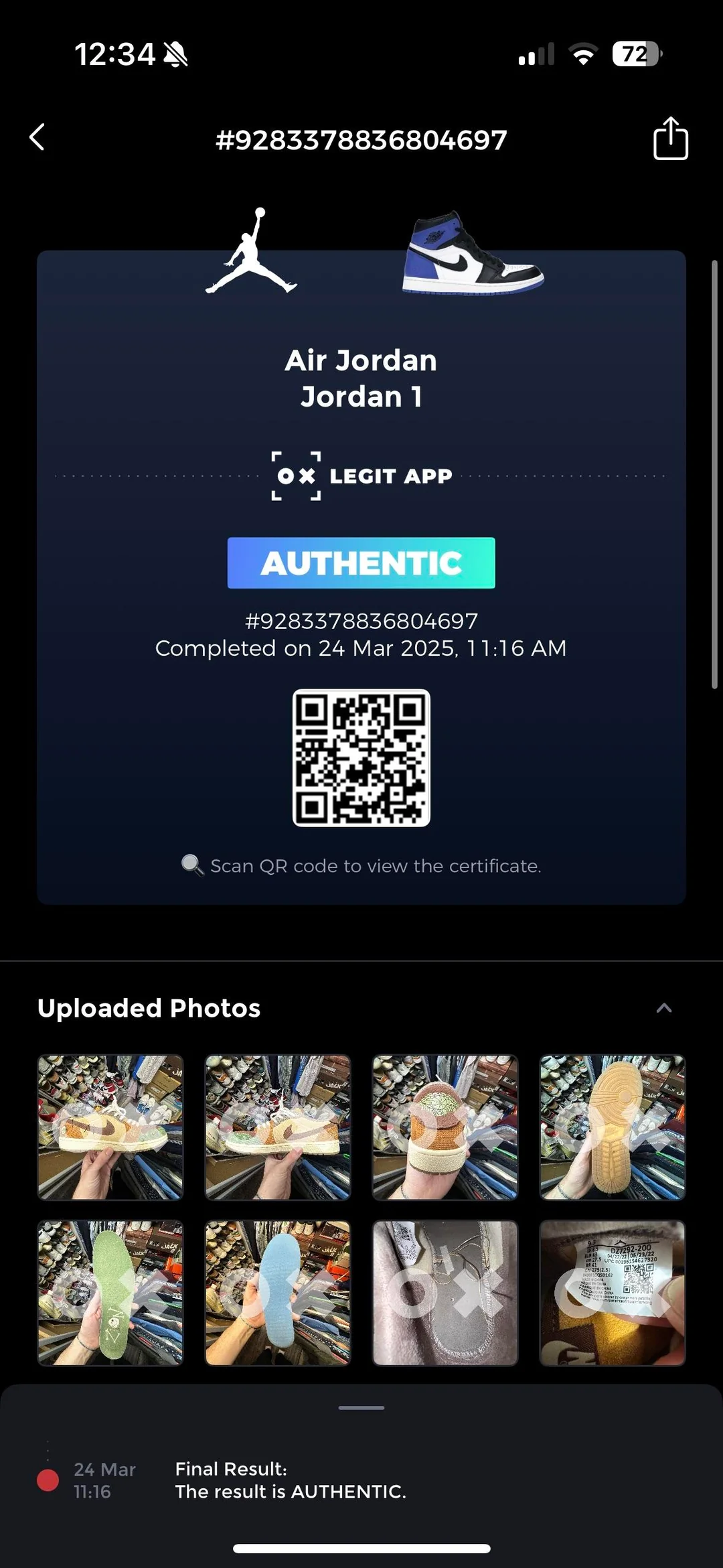The width and height of the screenshot is (723, 1568).
Task: Tap the Final Result sheet drag handle
Action: (x=361, y=1407)
